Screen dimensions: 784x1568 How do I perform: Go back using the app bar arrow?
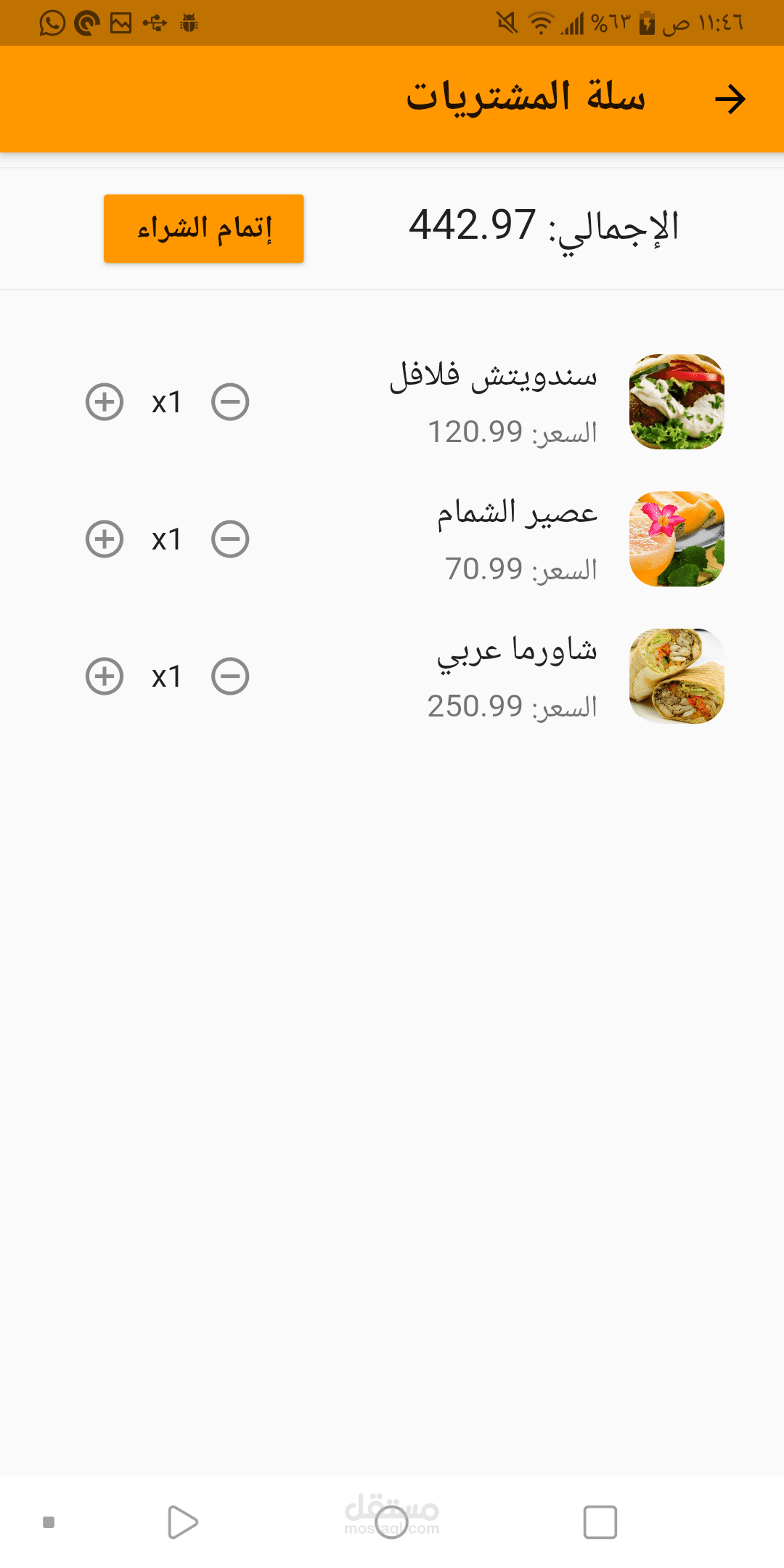coord(730,99)
